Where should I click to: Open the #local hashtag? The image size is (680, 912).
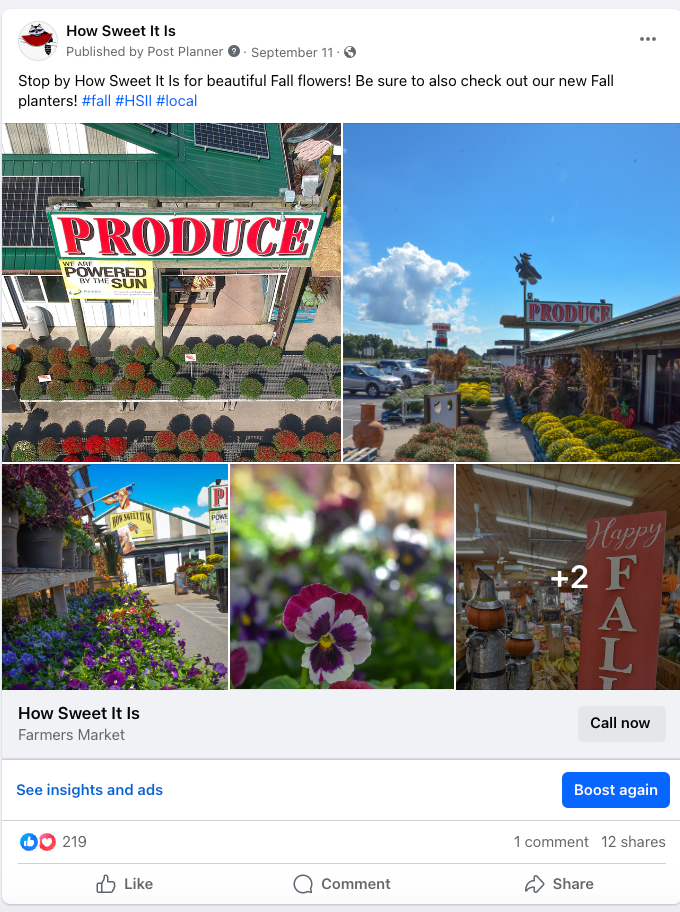pos(177,101)
